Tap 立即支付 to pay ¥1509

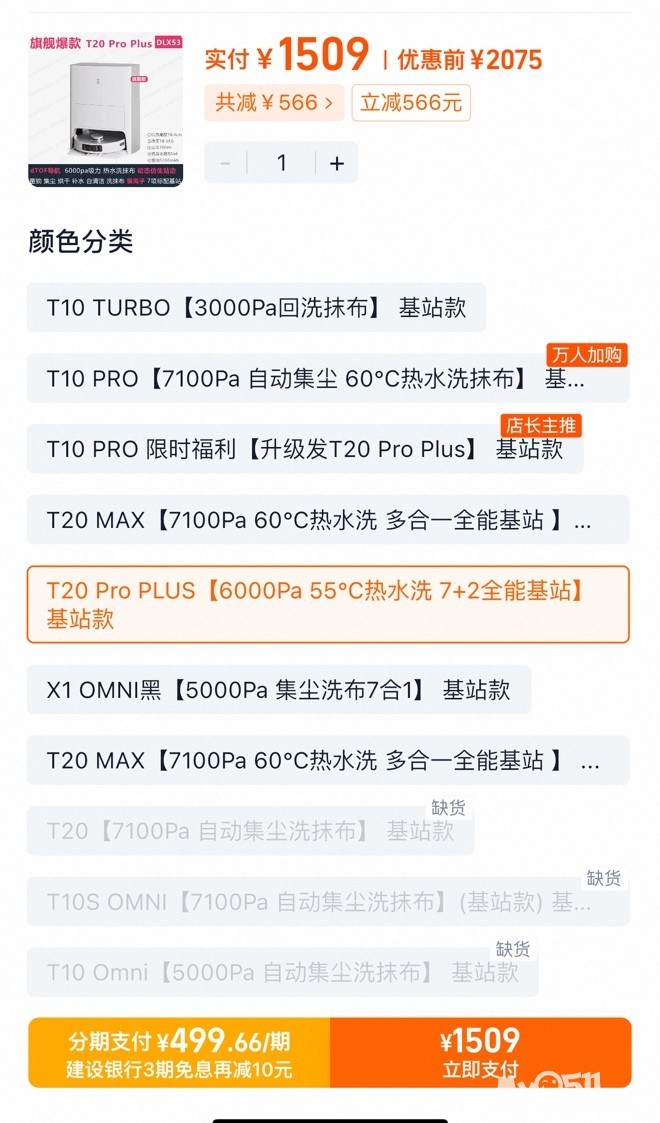480,1053
